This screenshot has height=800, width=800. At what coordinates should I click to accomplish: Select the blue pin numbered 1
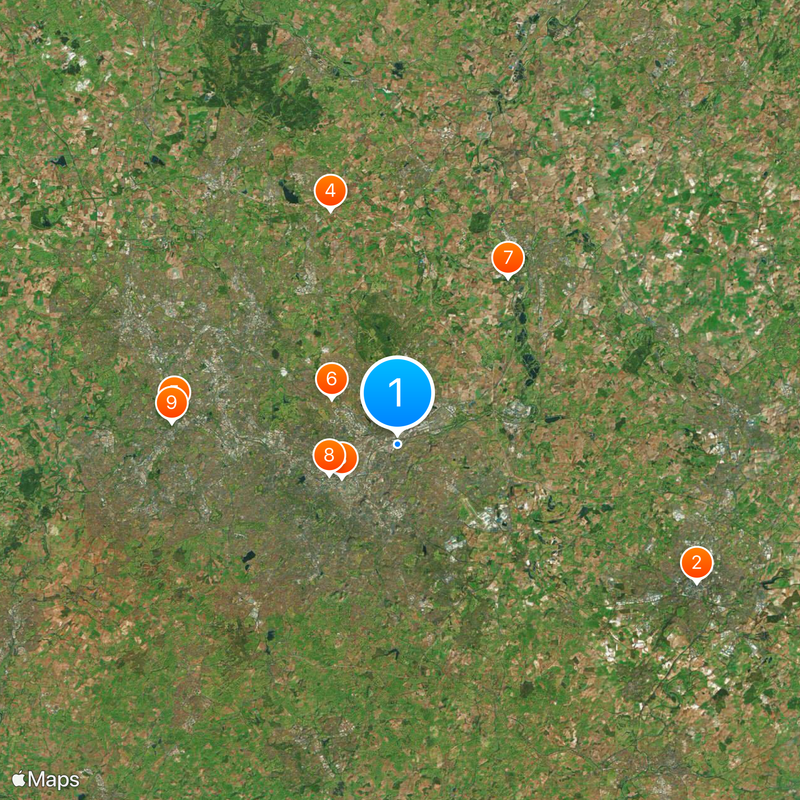[397, 393]
